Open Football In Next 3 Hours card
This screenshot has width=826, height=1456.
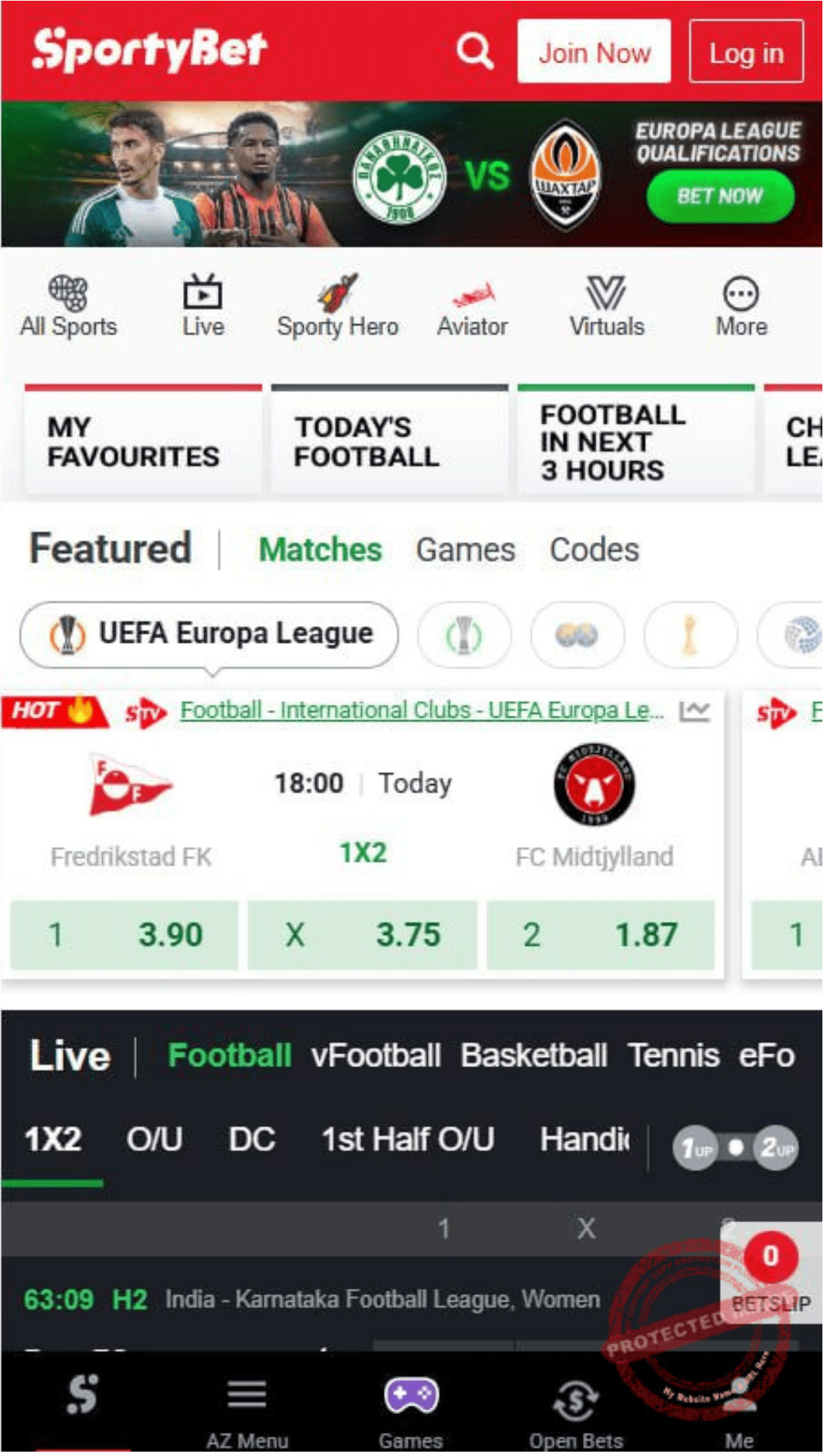tap(636, 442)
